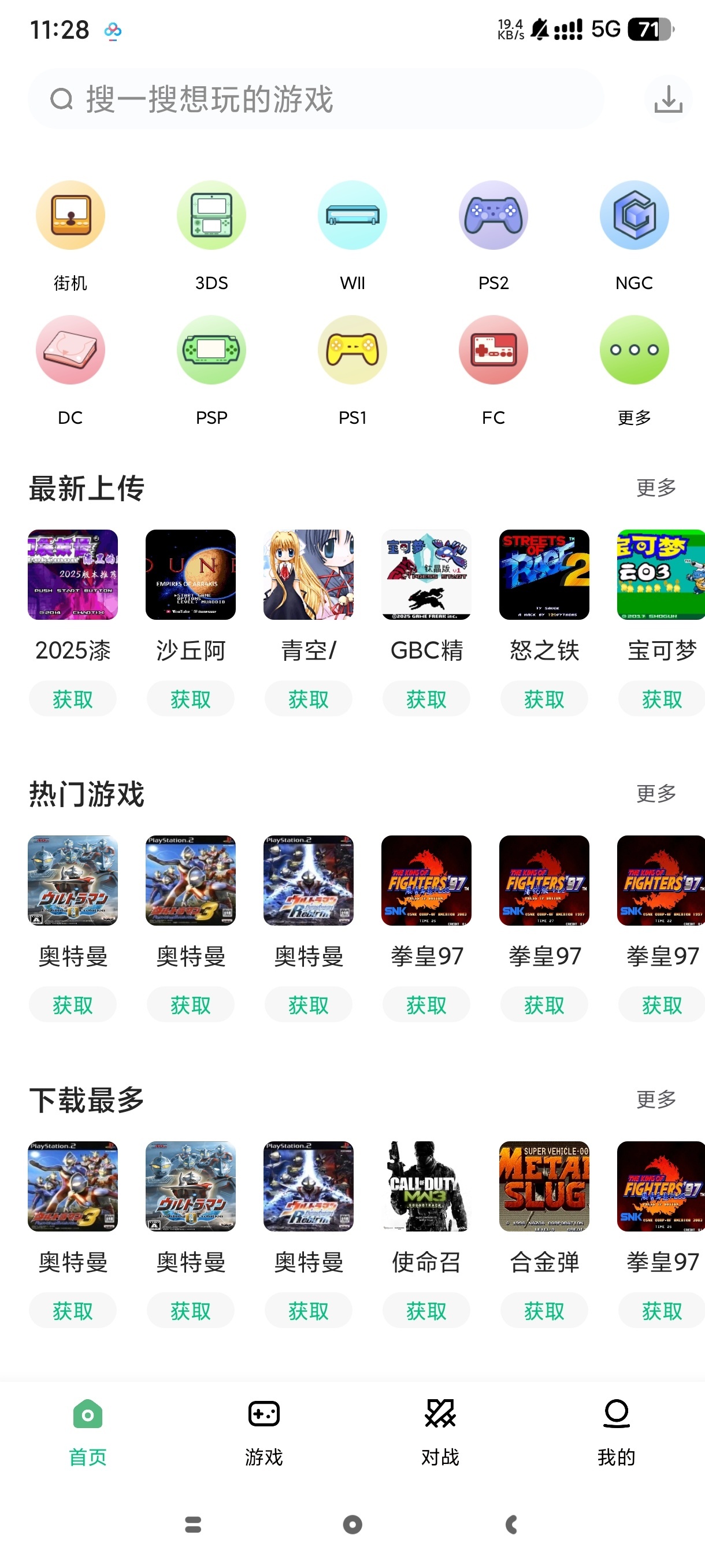Expand the 下载最多 list
705x1568 pixels.
click(x=656, y=1099)
